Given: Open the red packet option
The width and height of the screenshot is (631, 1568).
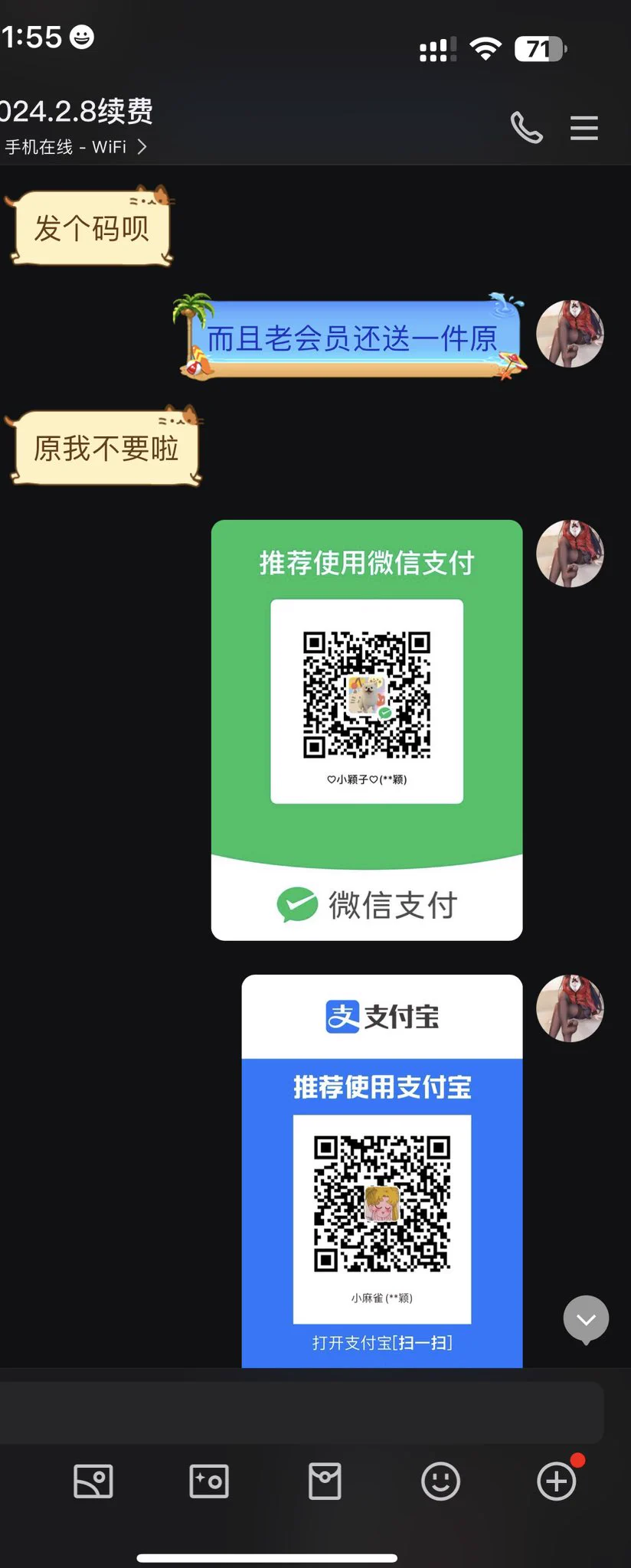Looking at the screenshot, I should coord(325,1481).
